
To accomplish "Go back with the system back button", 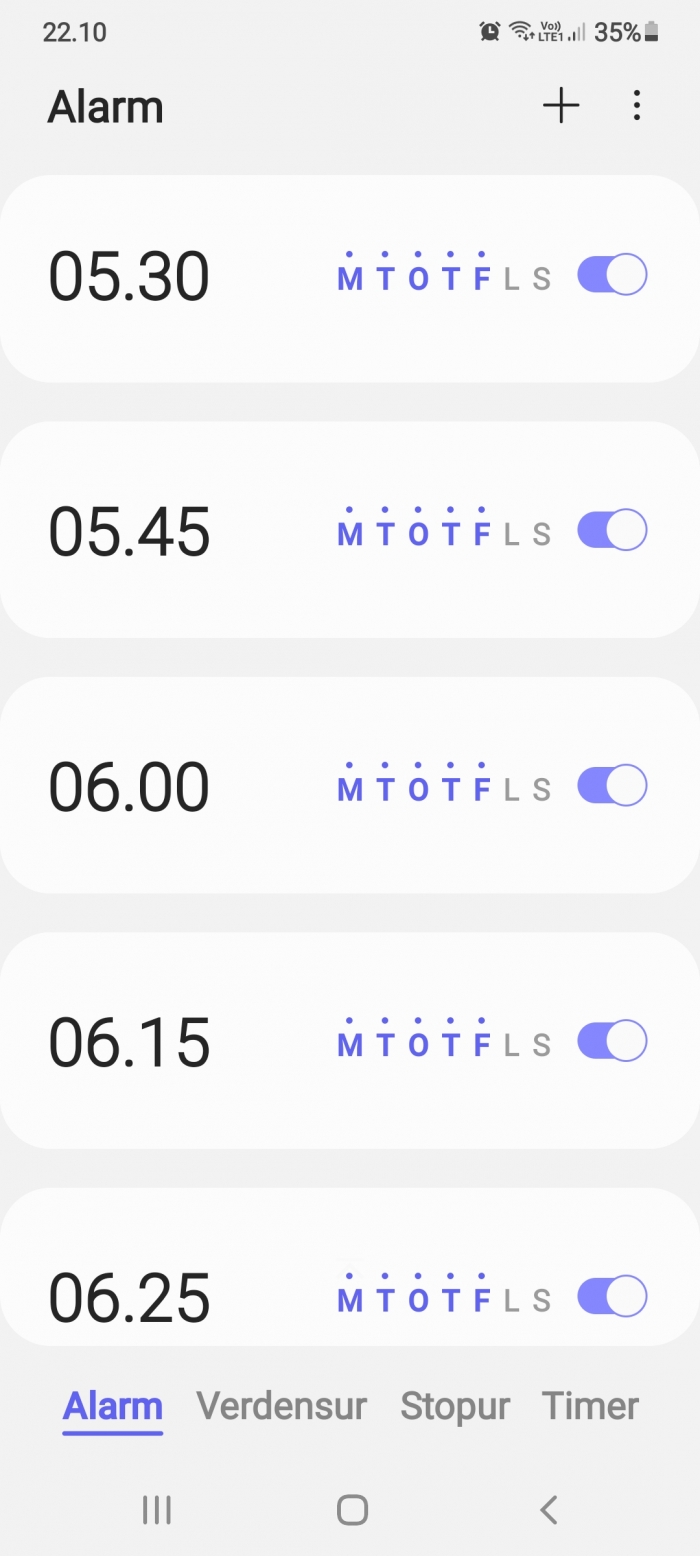I will pos(548,1509).
